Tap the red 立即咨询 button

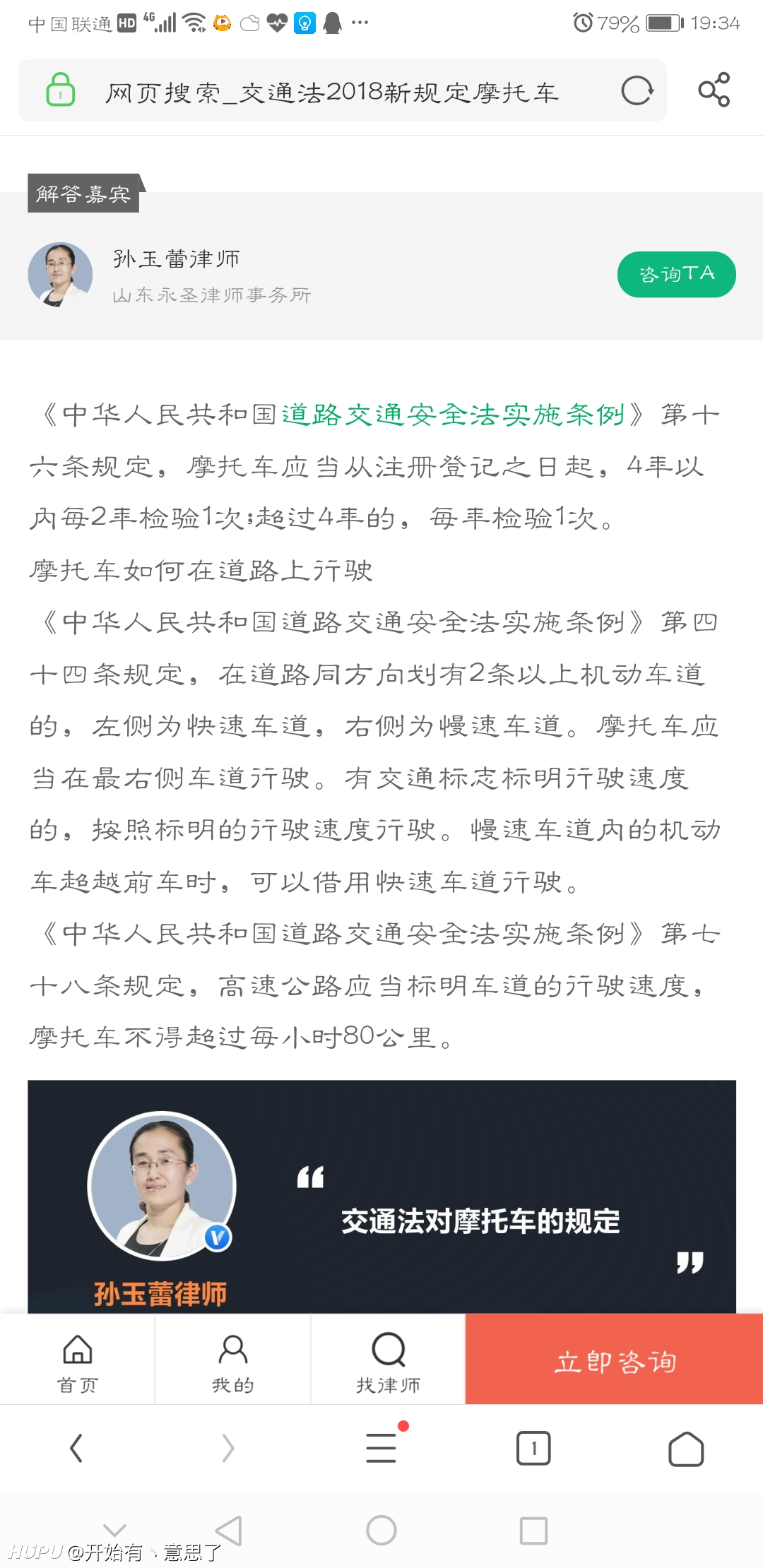click(x=614, y=1360)
